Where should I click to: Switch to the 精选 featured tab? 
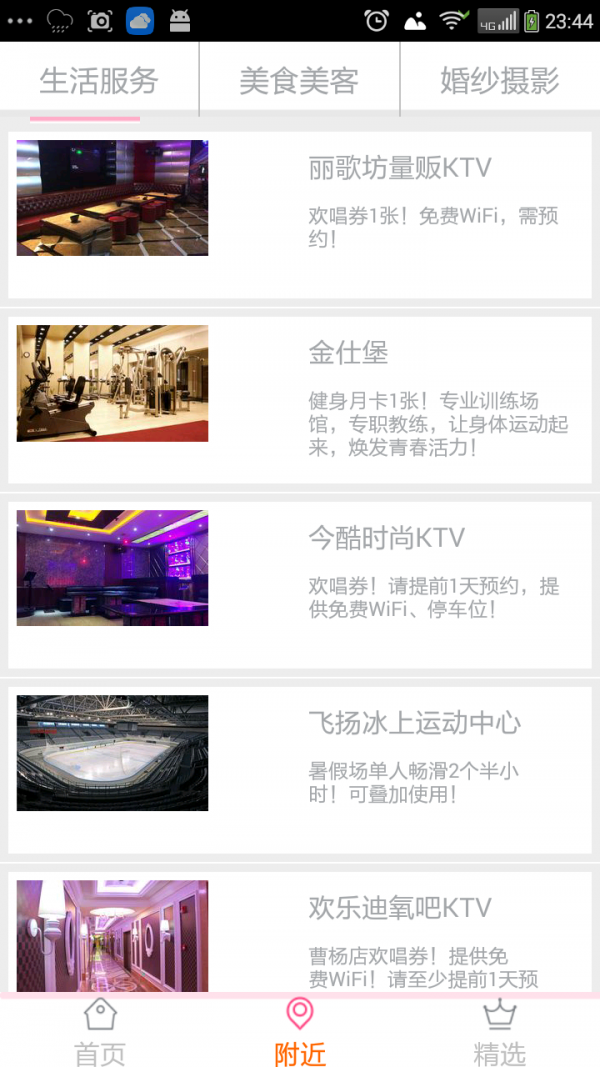pyautogui.click(x=499, y=1032)
